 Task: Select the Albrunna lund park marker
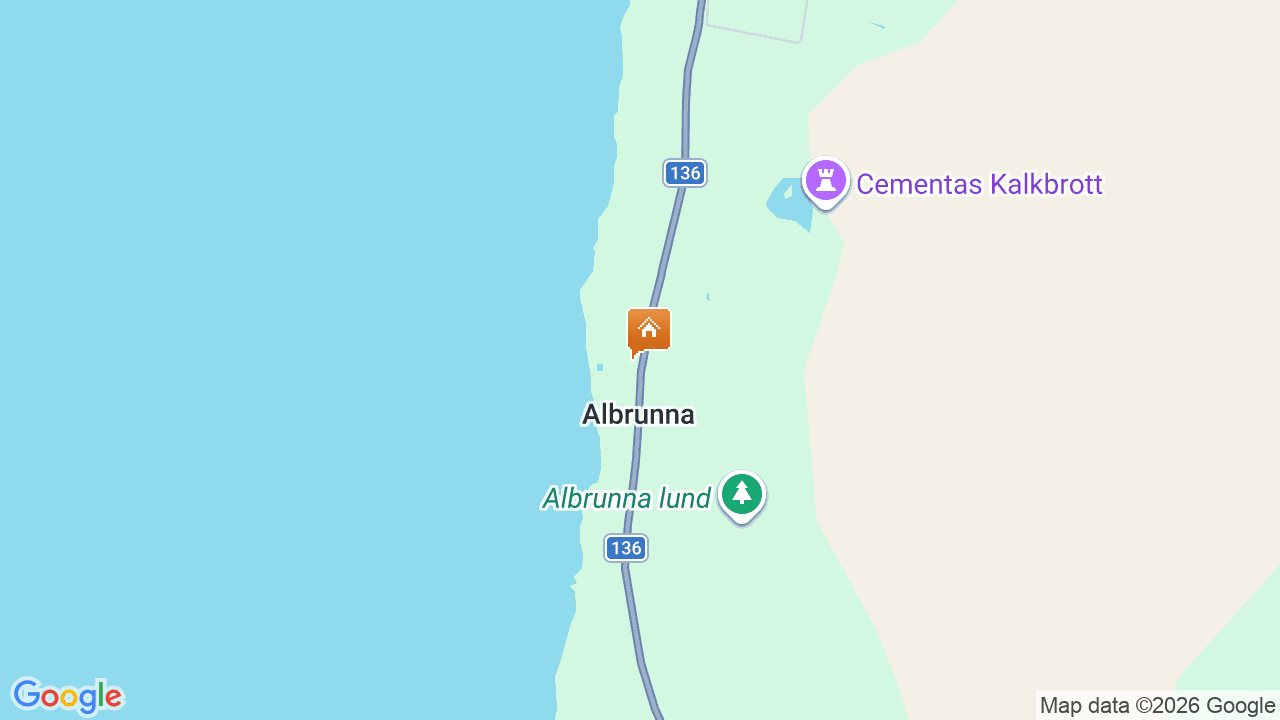click(x=741, y=494)
